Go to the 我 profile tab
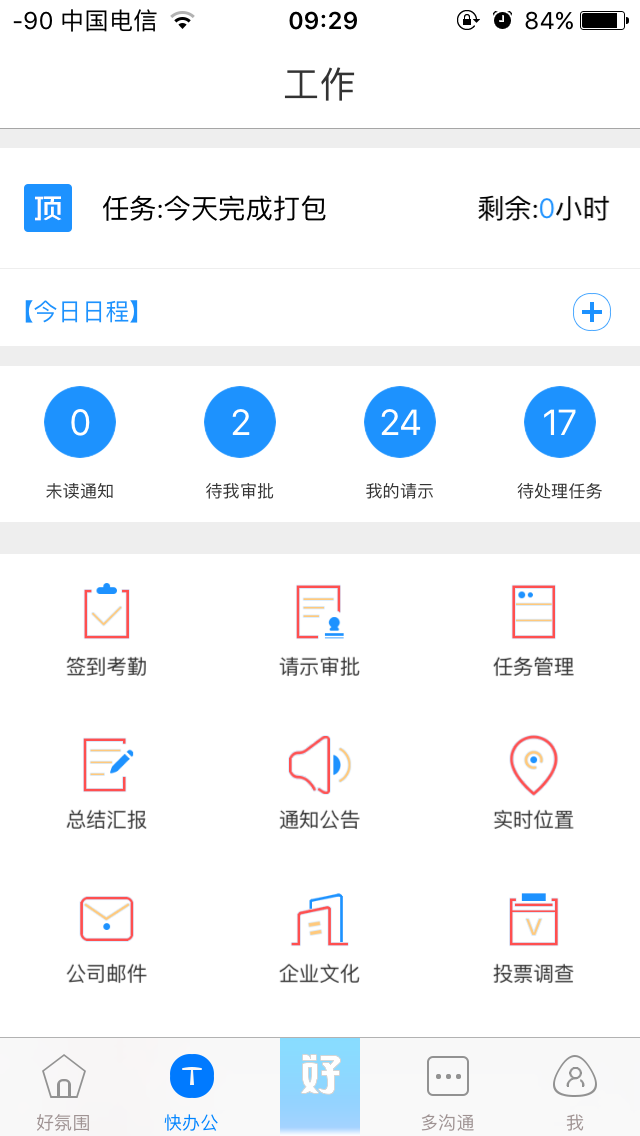Viewport: 640px width, 1136px height. pyautogui.click(x=575, y=1090)
